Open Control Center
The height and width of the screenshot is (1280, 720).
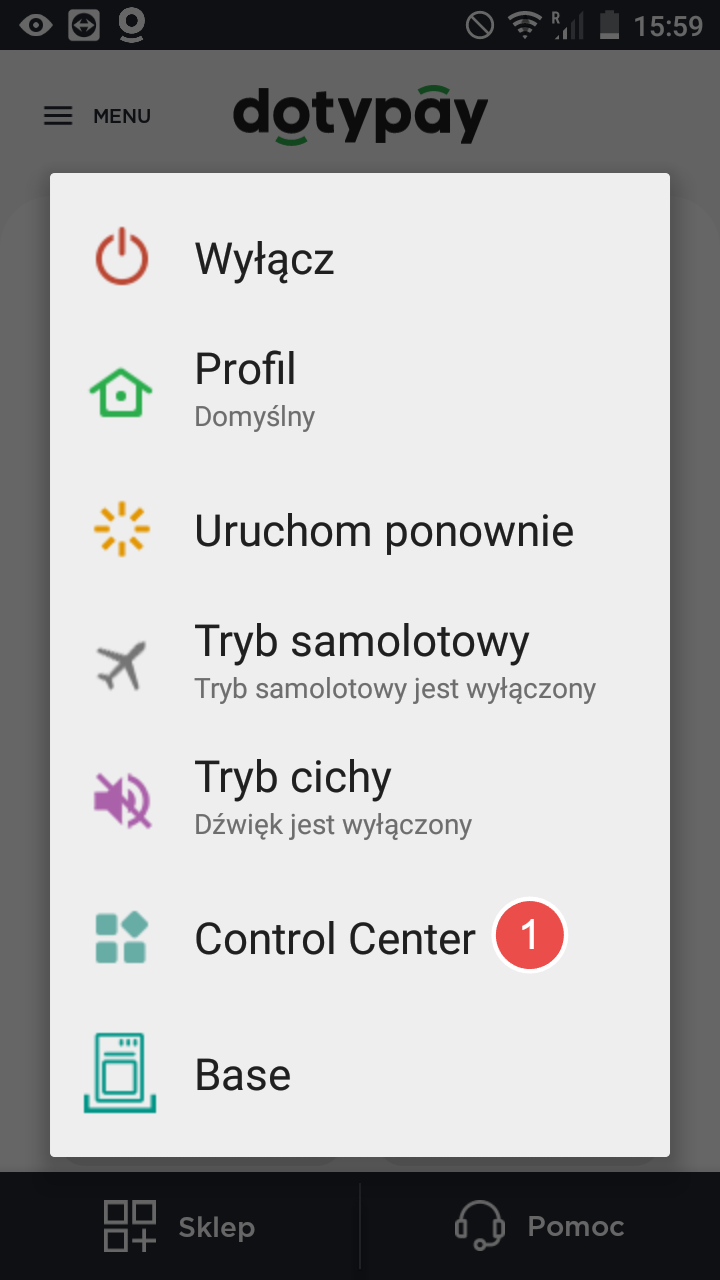point(335,938)
